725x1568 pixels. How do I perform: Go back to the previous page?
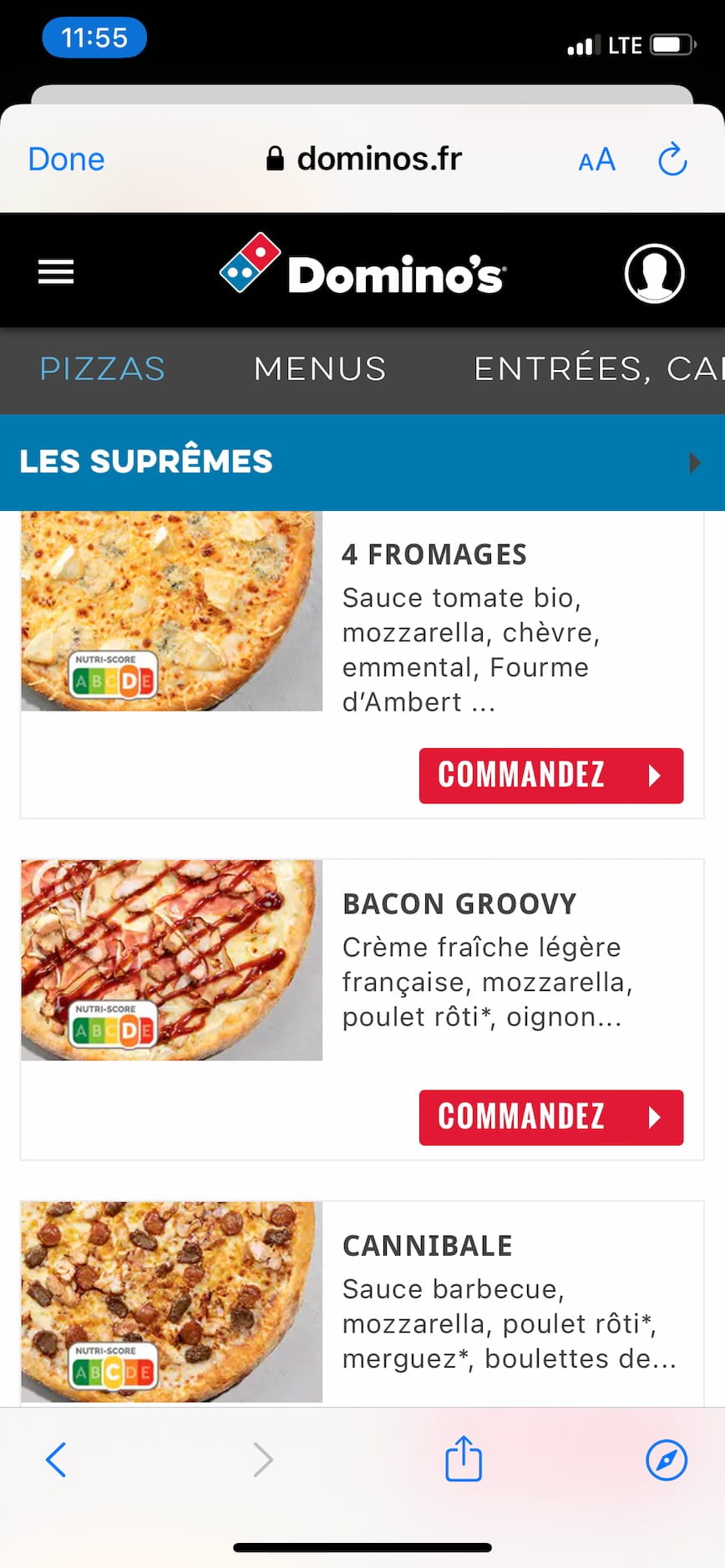[56, 1459]
